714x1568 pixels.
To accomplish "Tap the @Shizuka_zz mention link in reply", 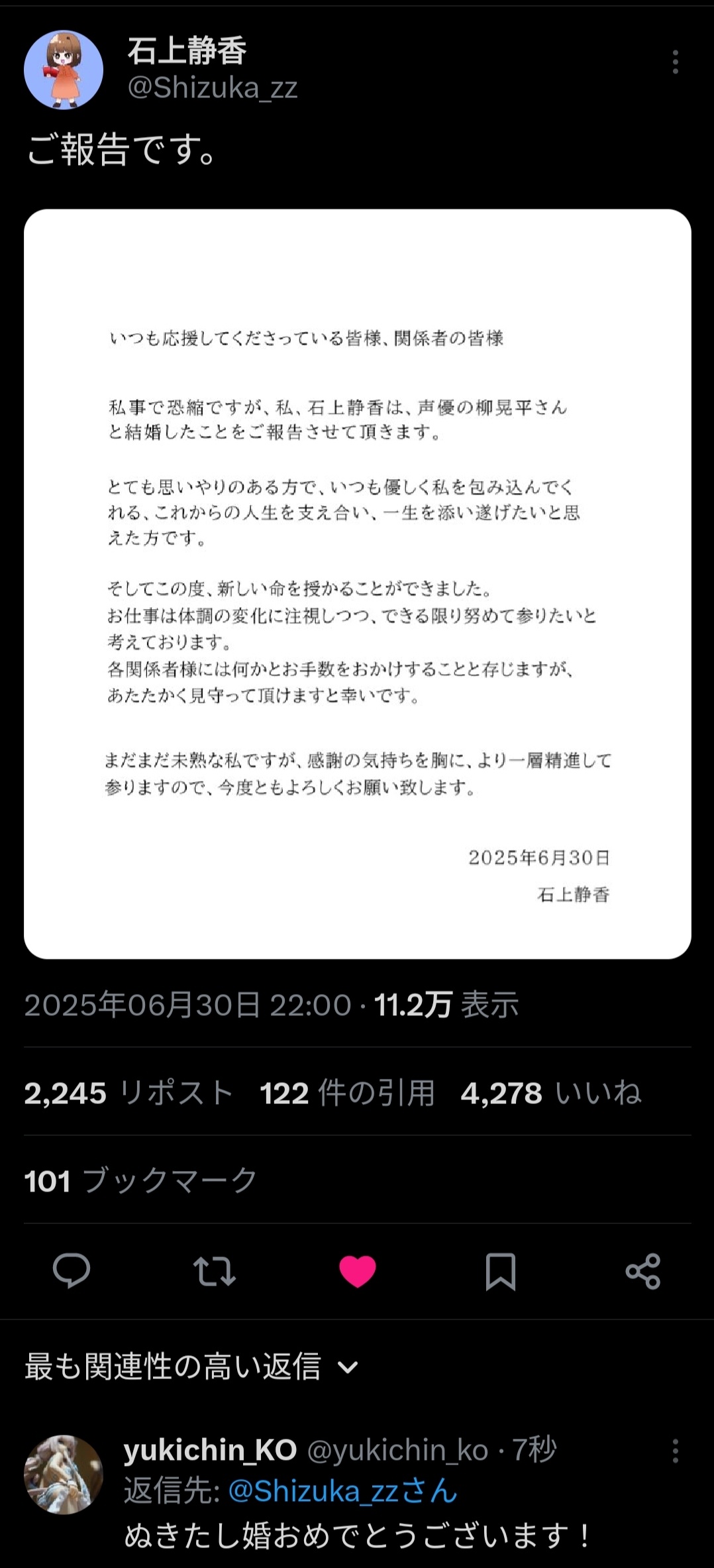I will (x=313, y=1490).
